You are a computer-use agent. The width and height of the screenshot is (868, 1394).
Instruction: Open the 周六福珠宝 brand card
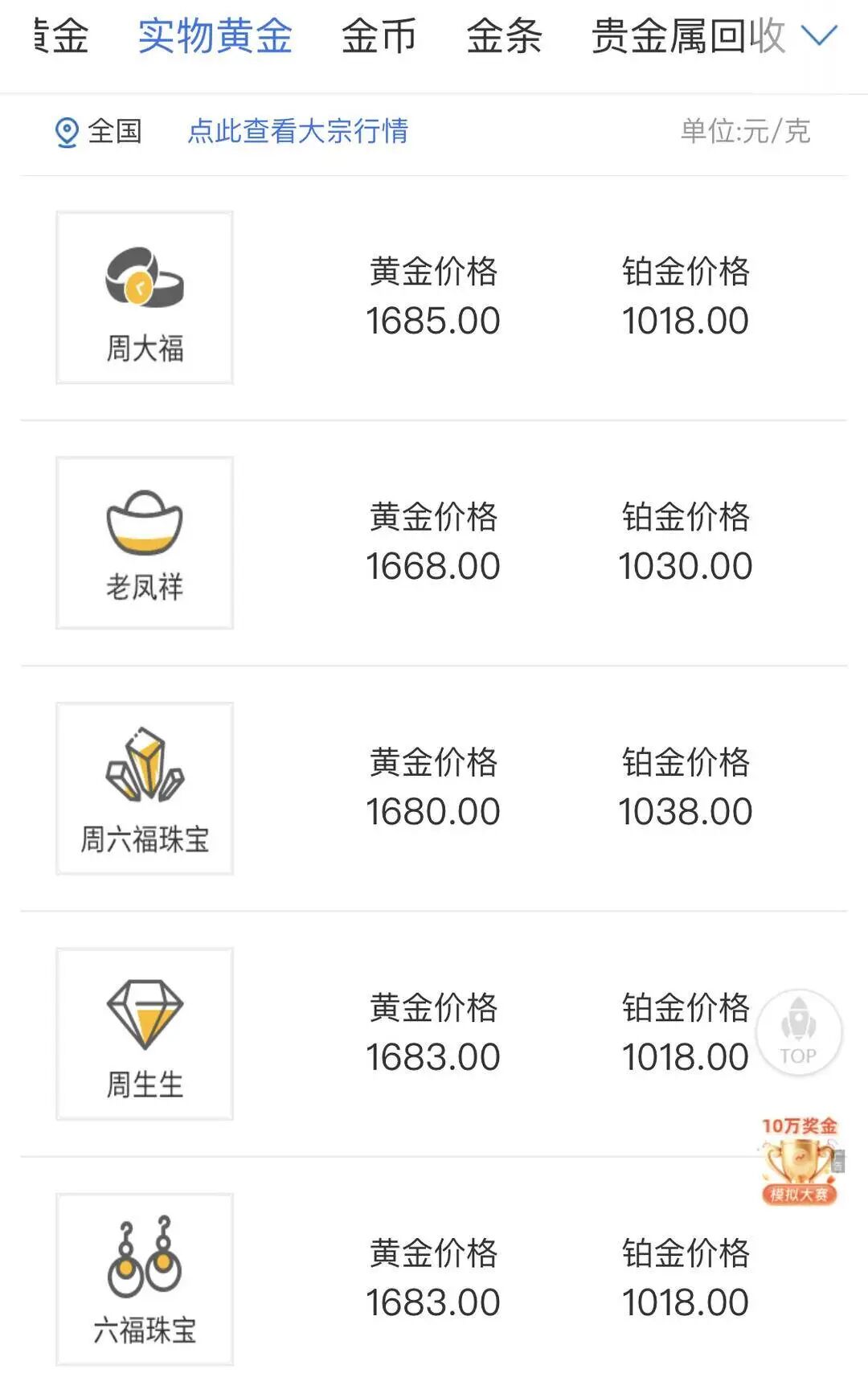tap(145, 789)
